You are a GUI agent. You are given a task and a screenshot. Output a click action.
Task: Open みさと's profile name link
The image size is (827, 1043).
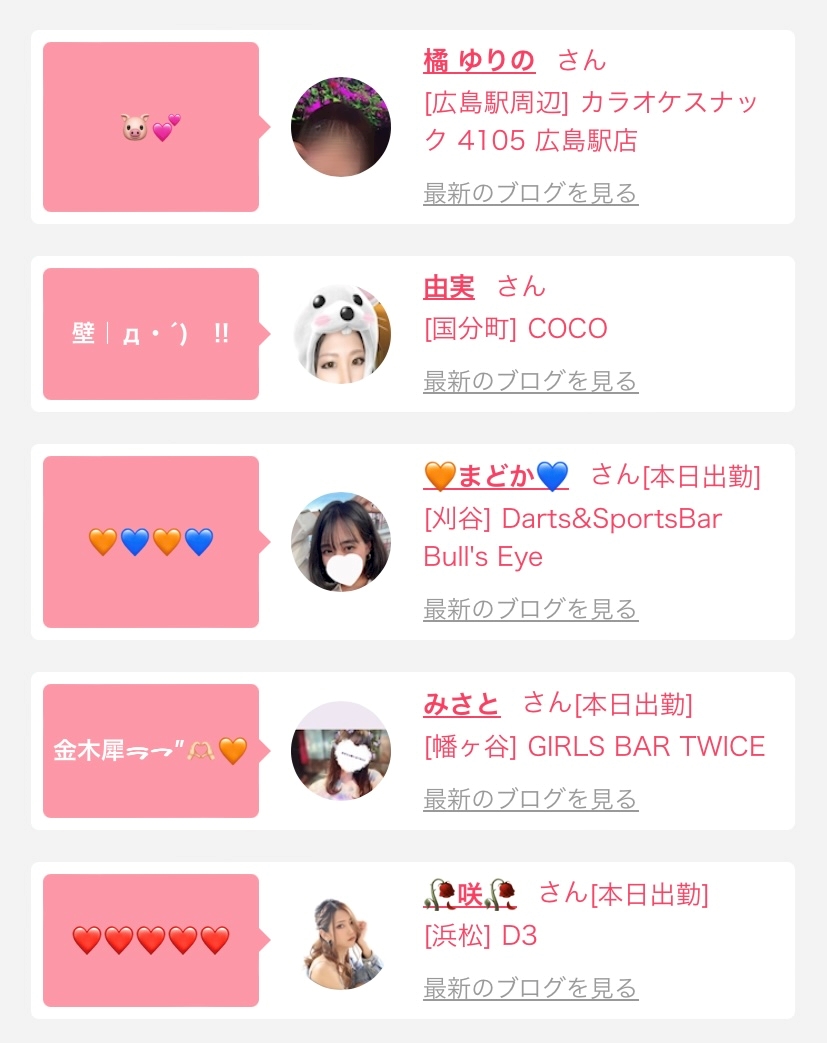click(462, 704)
